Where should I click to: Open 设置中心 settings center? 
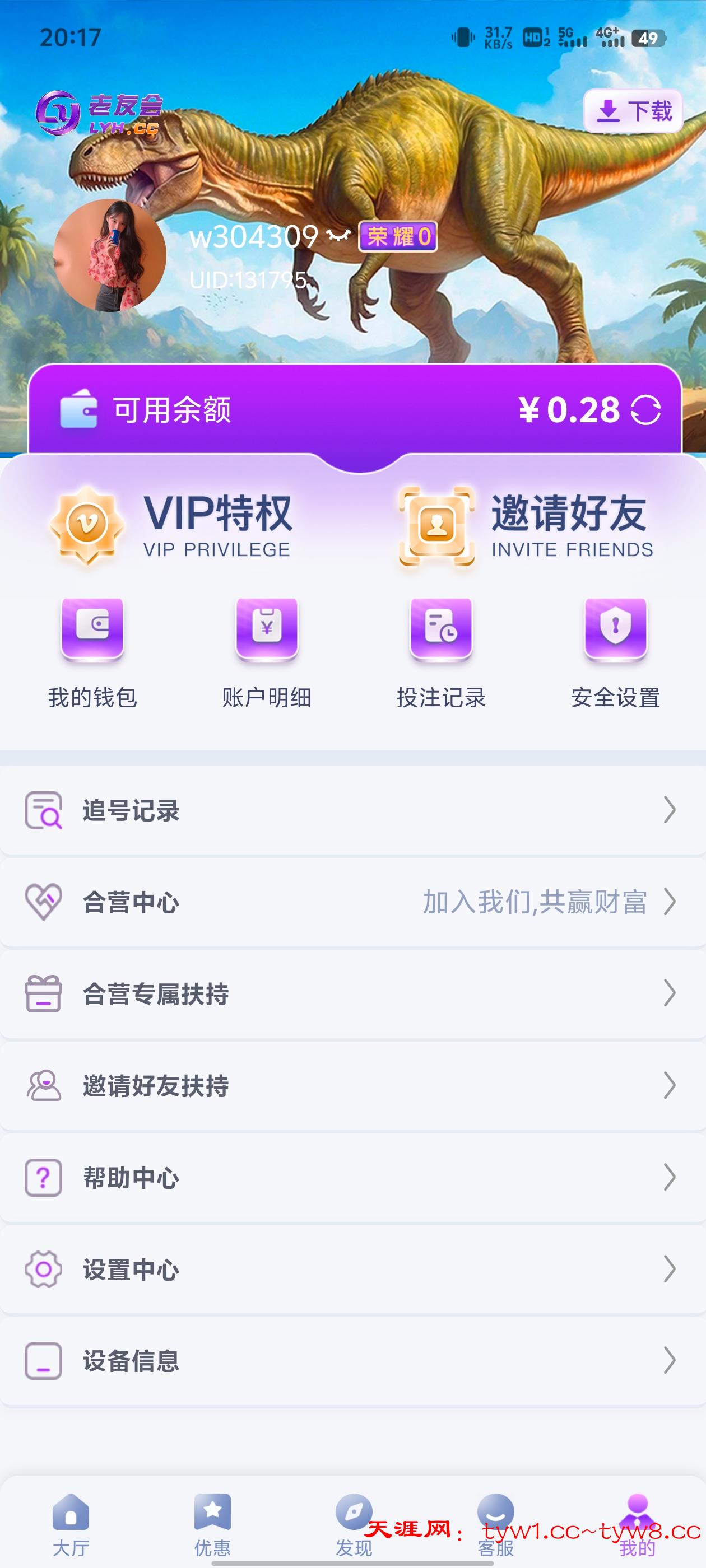pyautogui.click(x=352, y=1269)
